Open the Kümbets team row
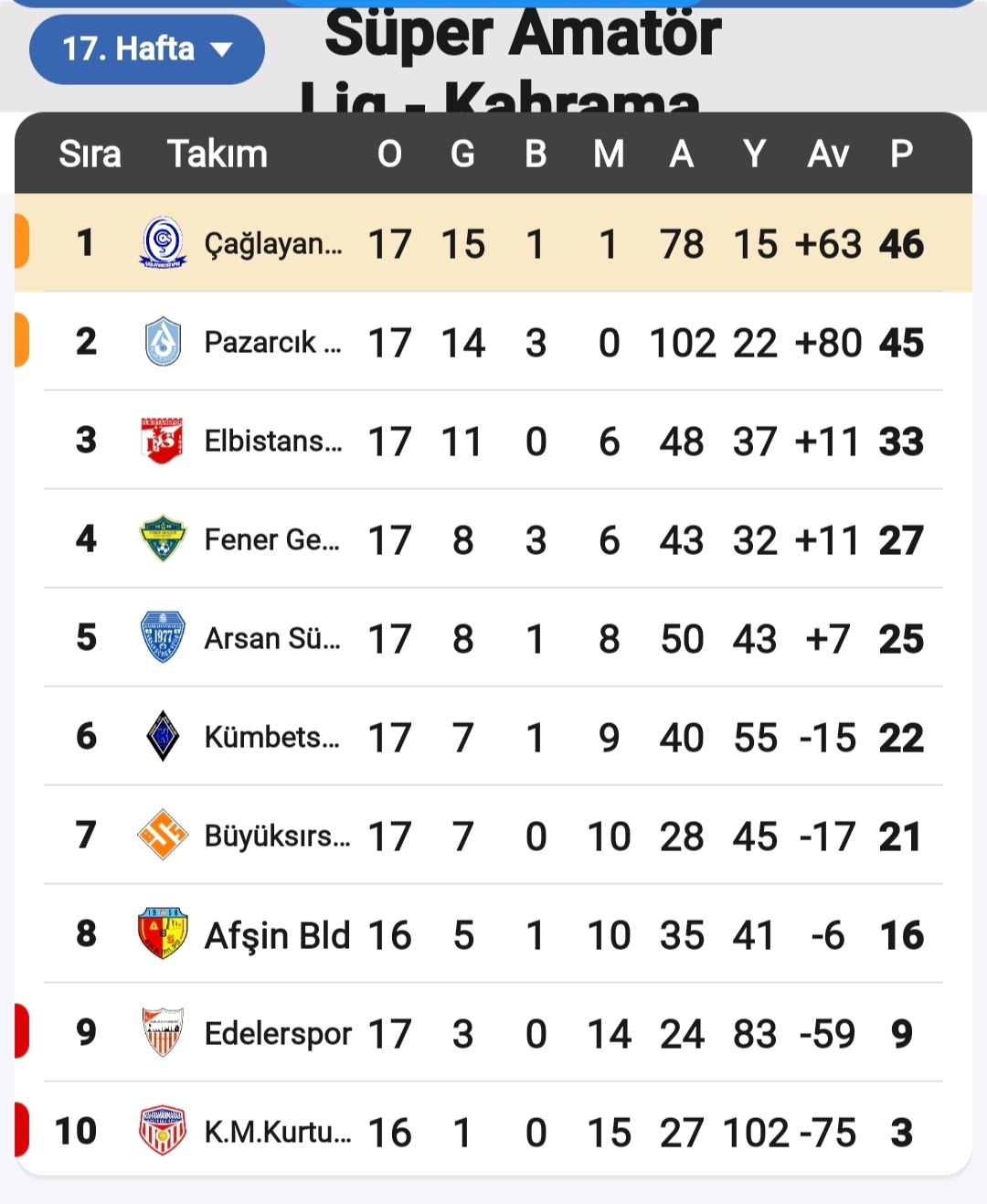 pyautogui.click(x=272, y=738)
